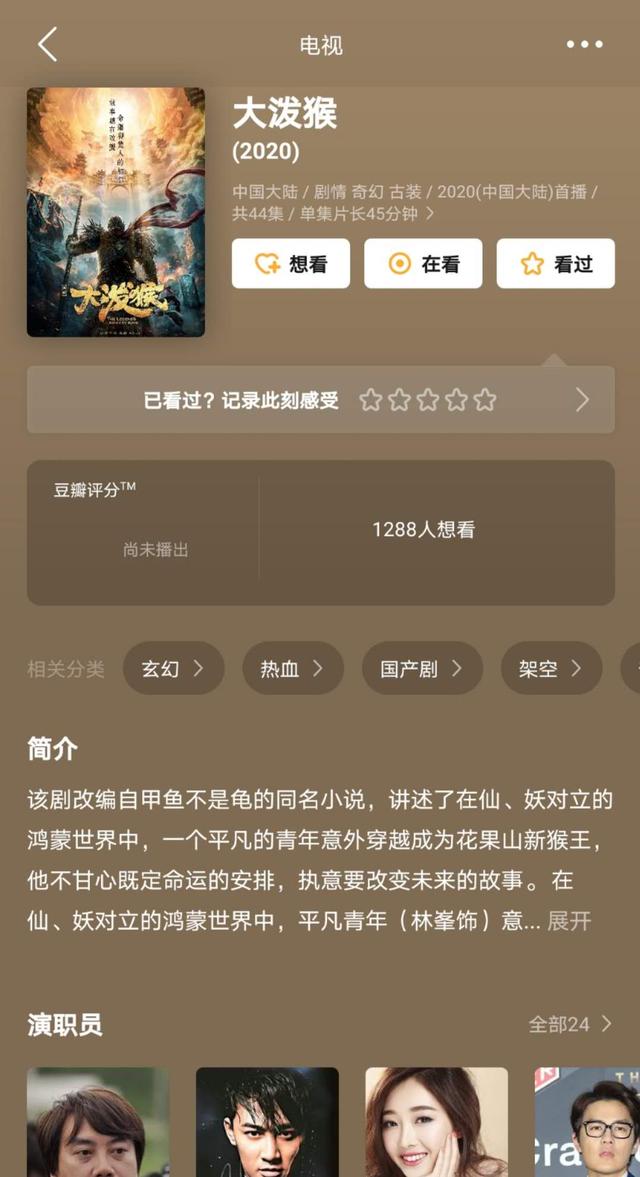The width and height of the screenshot is (640, 1177).
Task: Open the 玄幻 category chip
Action: [173, 668]
